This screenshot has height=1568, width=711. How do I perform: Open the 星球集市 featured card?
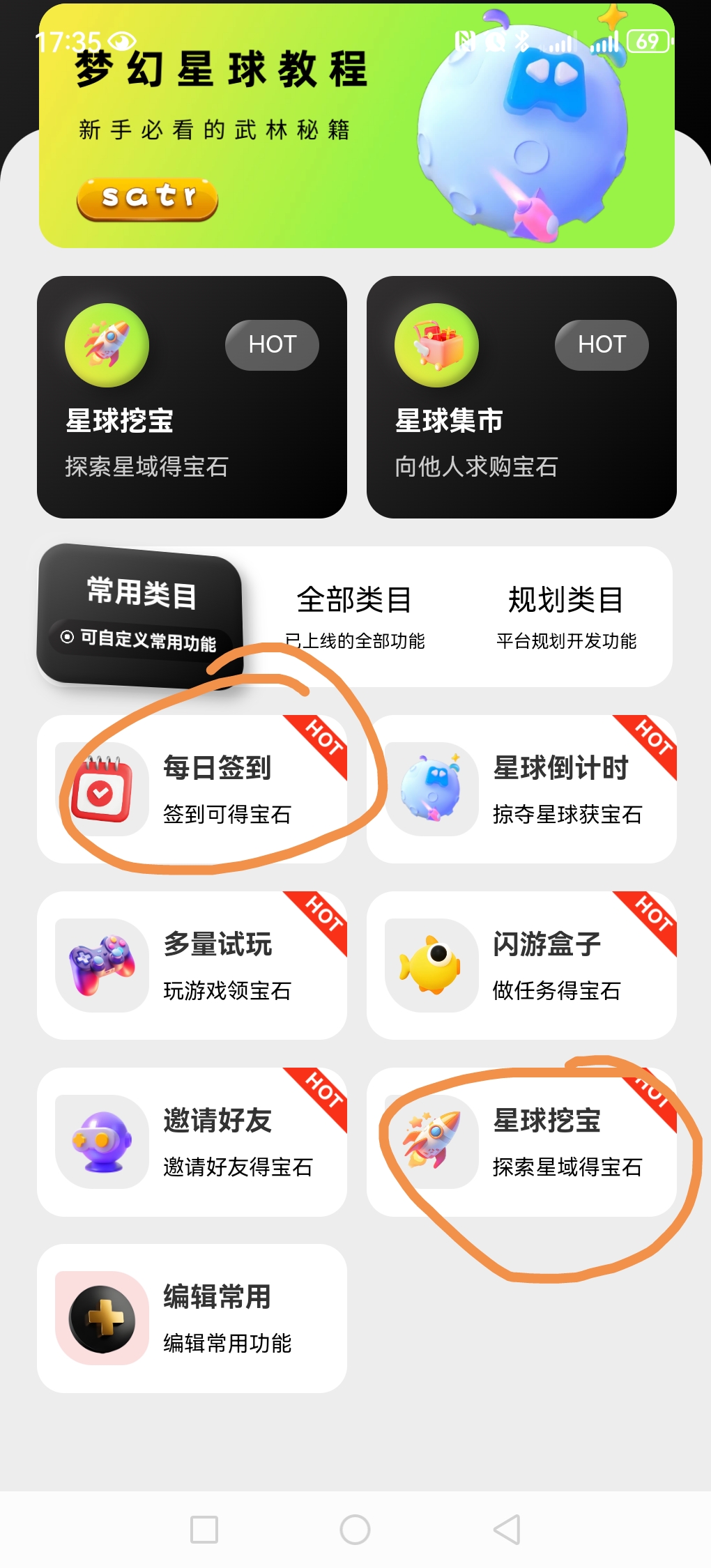click(x=521, y=397)
